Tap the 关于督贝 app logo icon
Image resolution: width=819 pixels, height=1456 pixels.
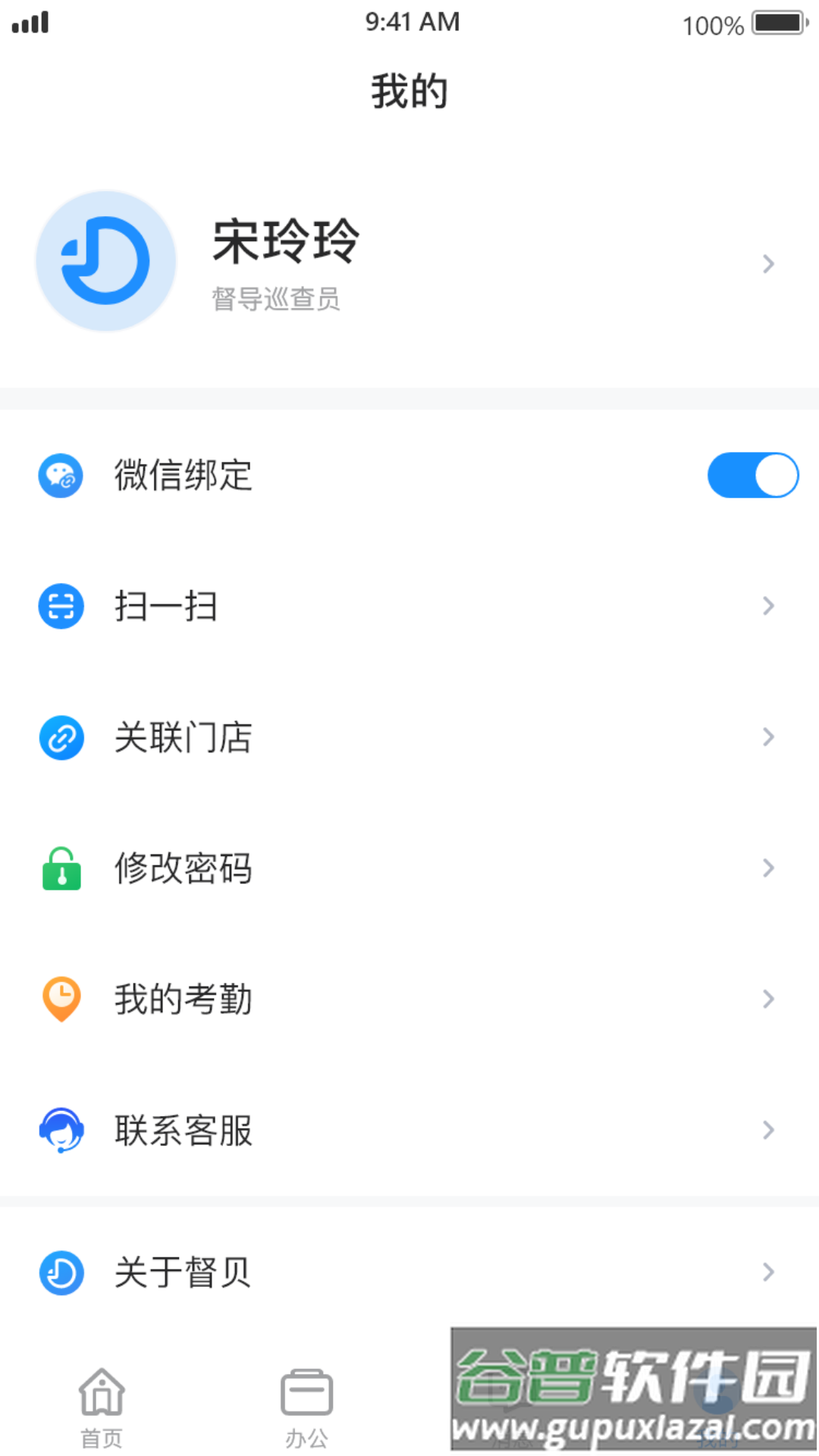click(x=61, y=1272)
